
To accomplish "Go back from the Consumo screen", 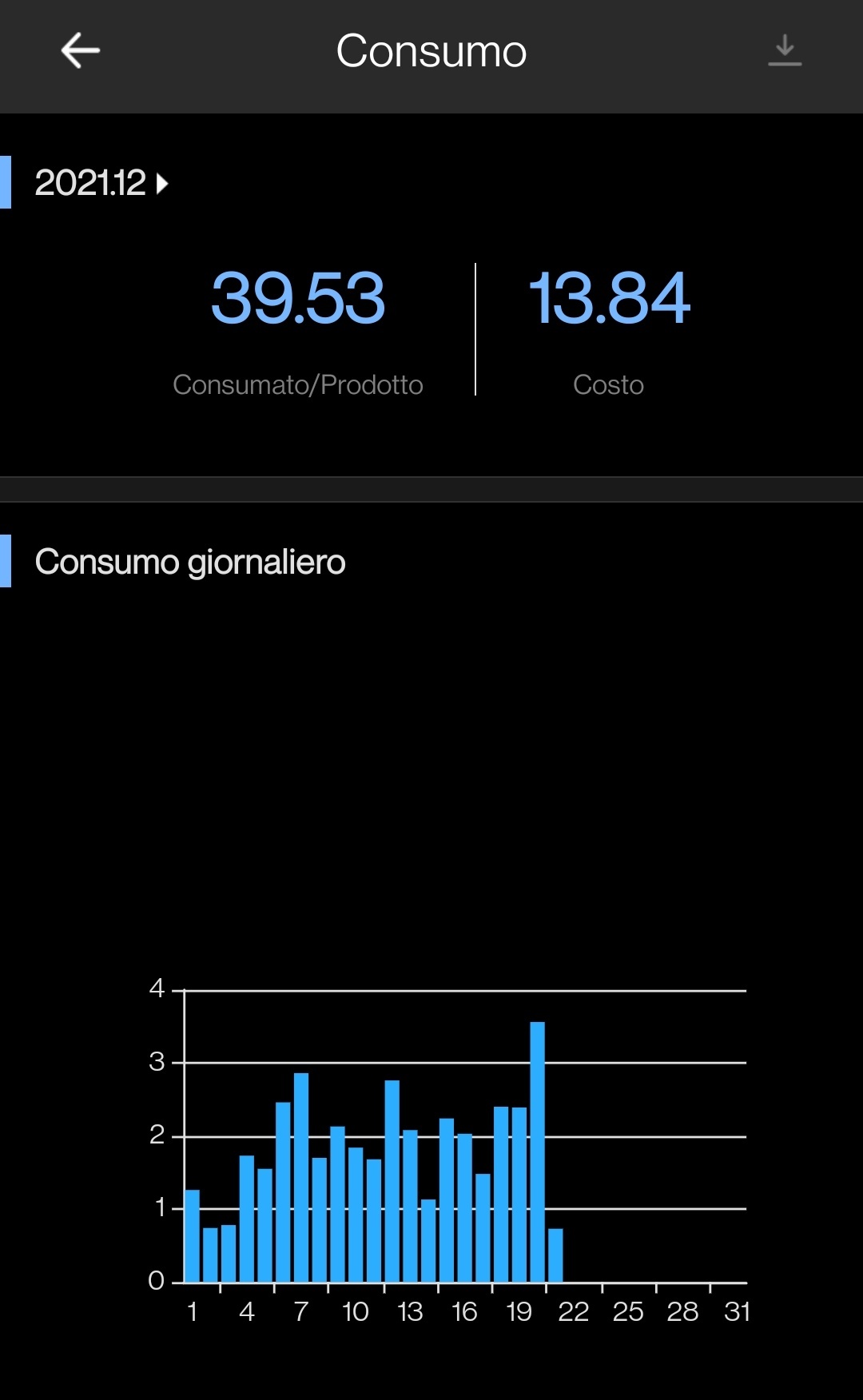I will (x=81, y=51).
